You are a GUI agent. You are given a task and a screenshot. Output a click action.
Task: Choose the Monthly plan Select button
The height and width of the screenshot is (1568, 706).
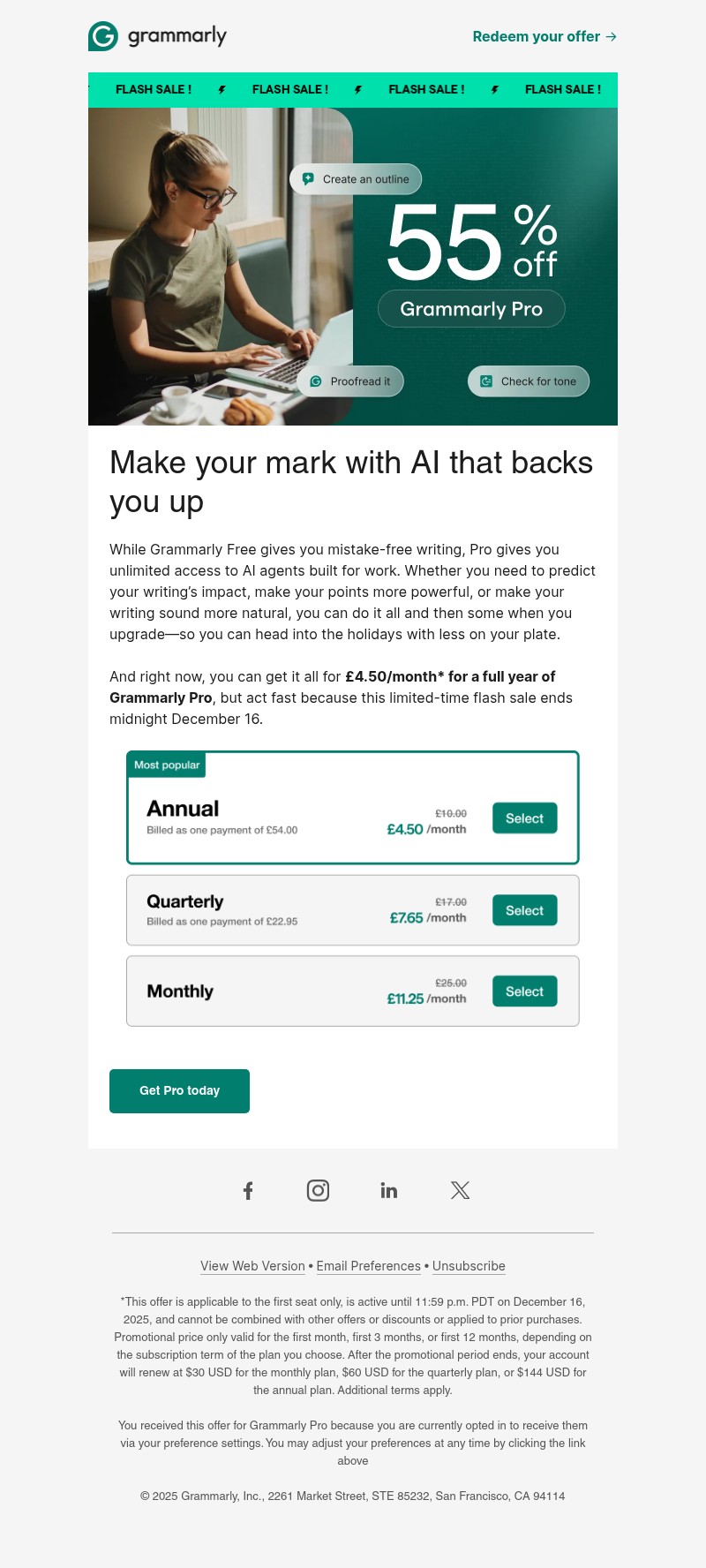(x=524, y=991)
